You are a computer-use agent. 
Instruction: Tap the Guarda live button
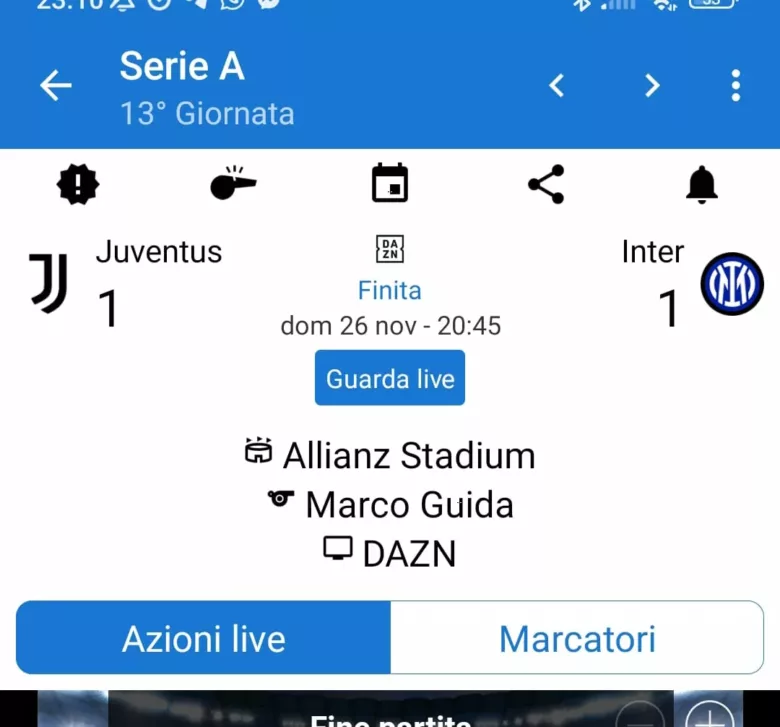[390, 378]
